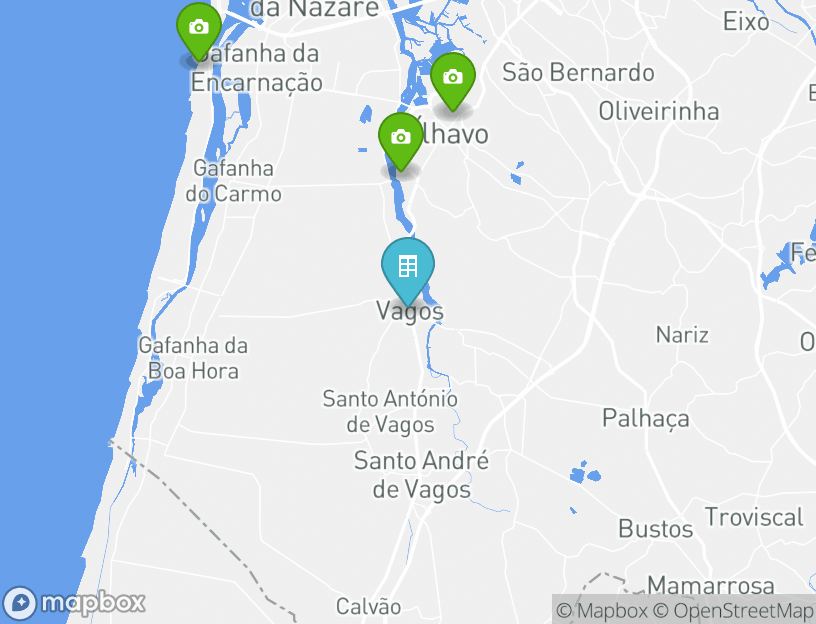Image resolution: width=816 pixels, height=624 pixels.
Task: Open the © OpenStreetMap attribution link
Action: click(x=733, y=610)
